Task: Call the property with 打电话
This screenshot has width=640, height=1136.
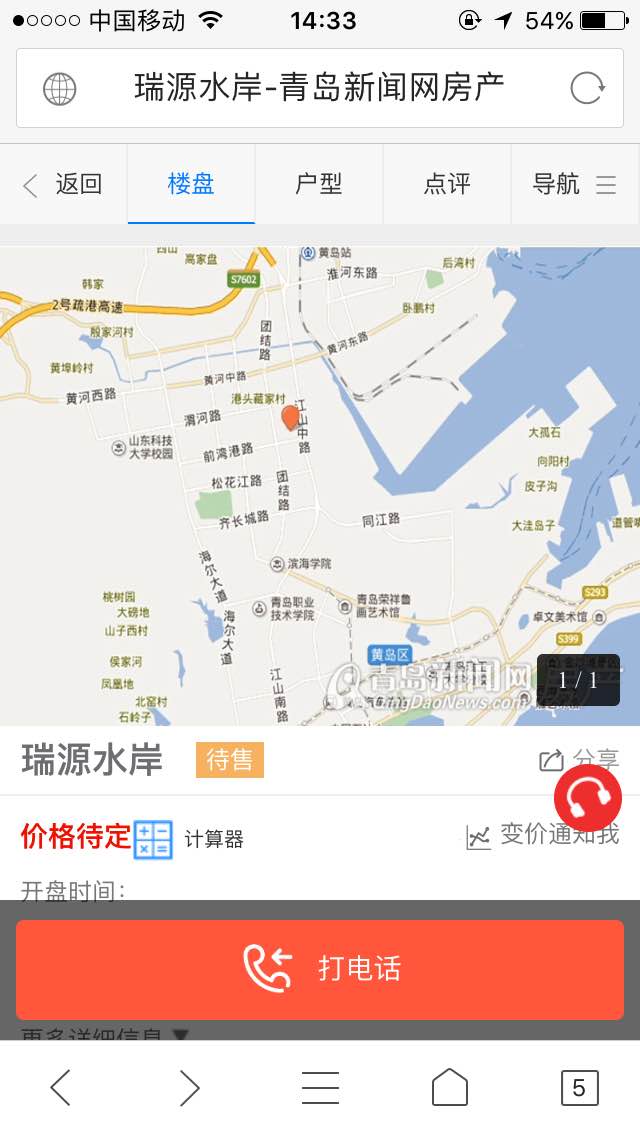Action: (320, 968)
